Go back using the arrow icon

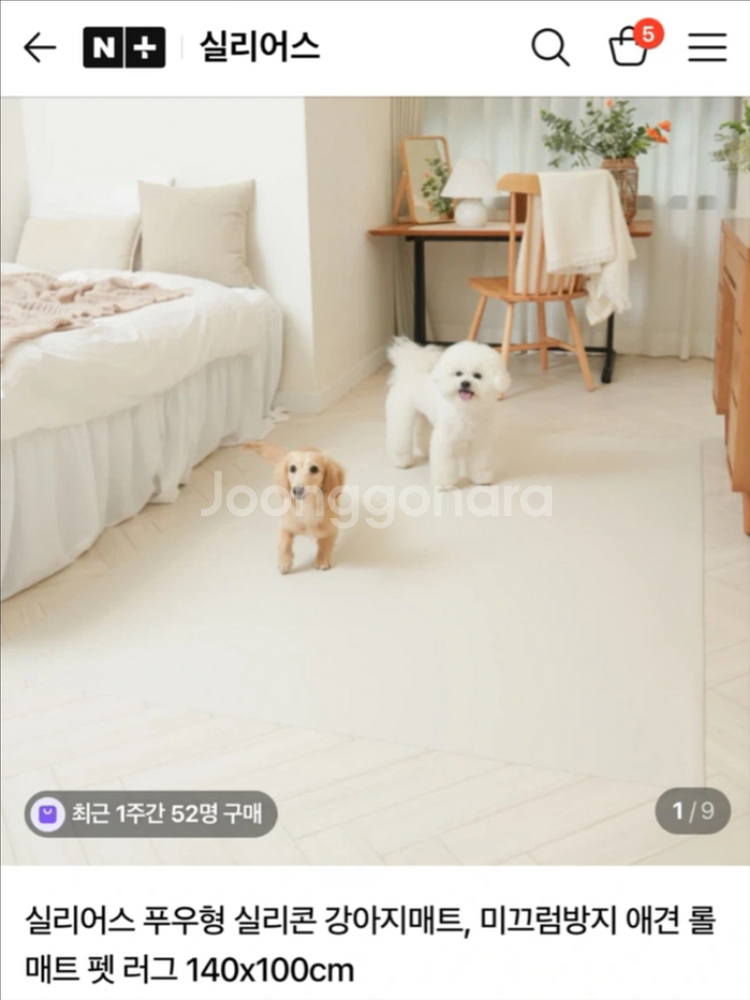click(40, 48)
